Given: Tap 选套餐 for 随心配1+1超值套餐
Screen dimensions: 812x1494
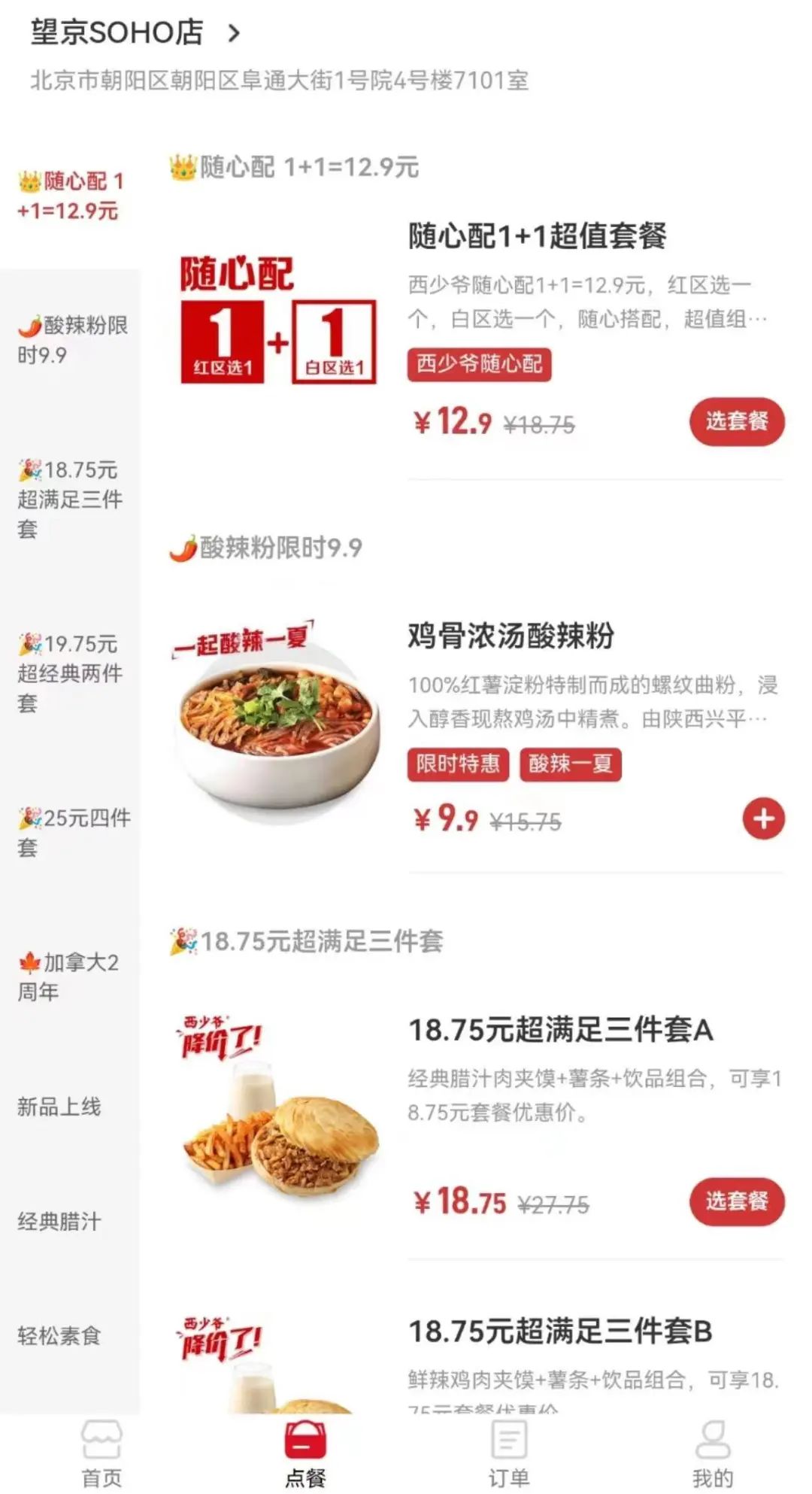Looking at the screenshot, I should [736, 421].
